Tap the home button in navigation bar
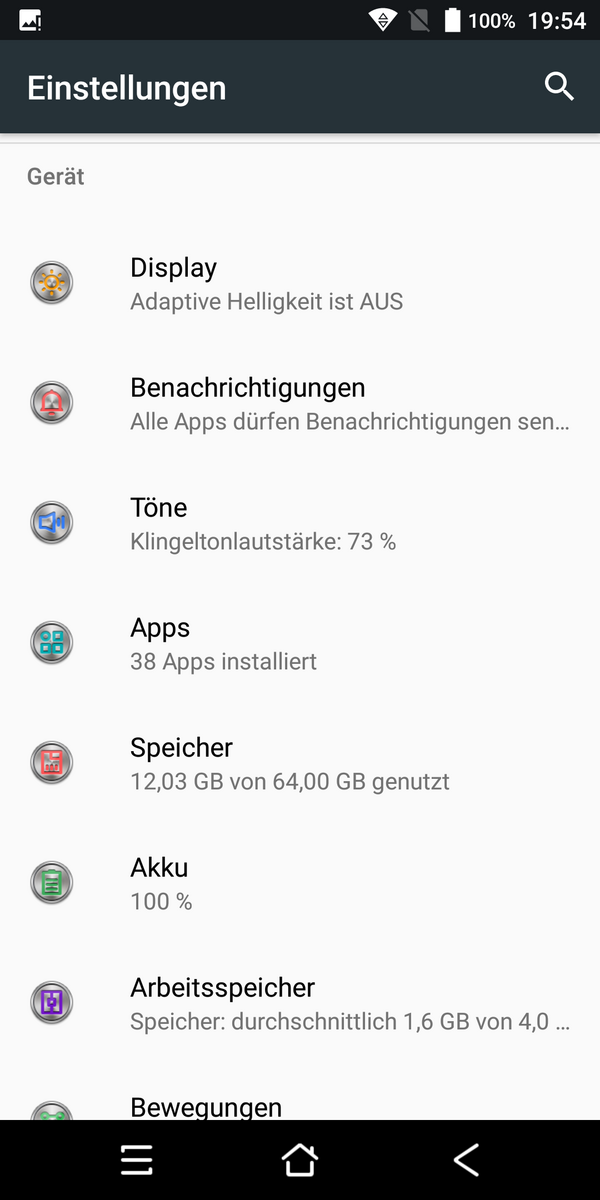 pyautogui.click(x=299, y=1160)
